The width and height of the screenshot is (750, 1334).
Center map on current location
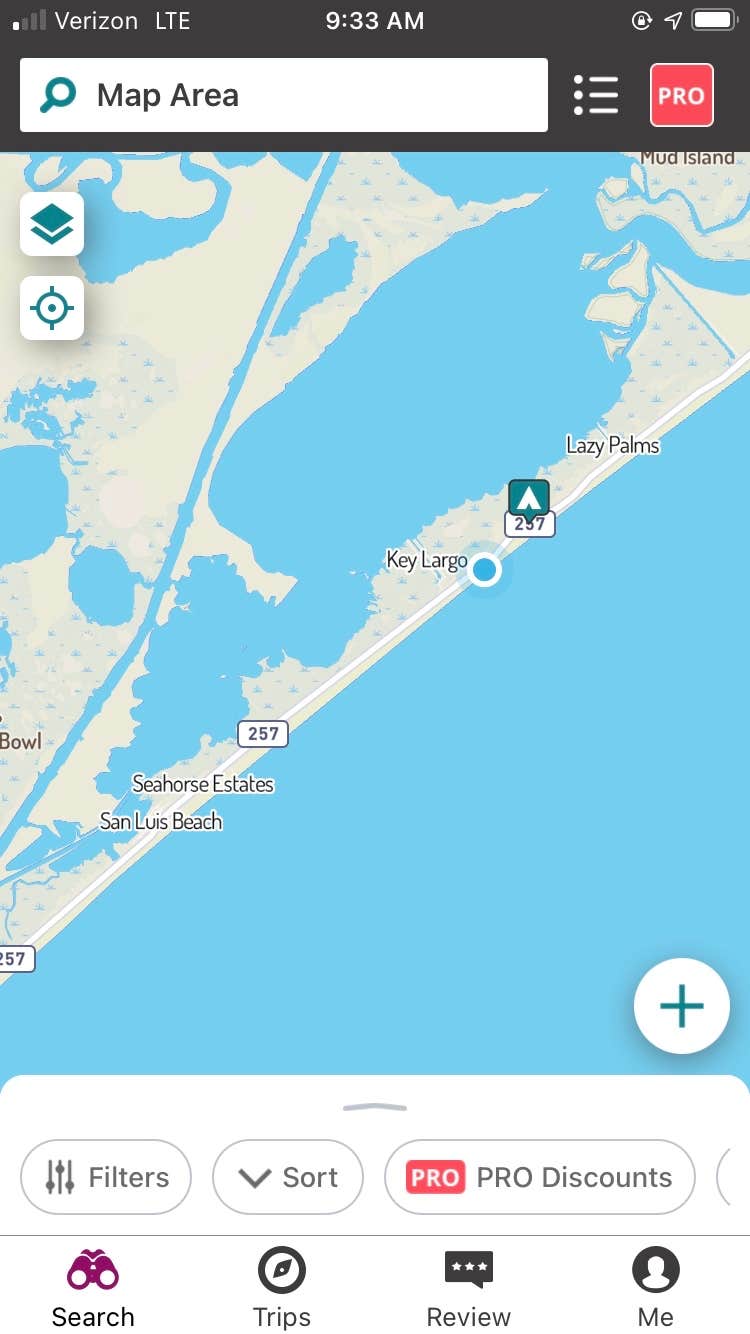pos(51,308)
